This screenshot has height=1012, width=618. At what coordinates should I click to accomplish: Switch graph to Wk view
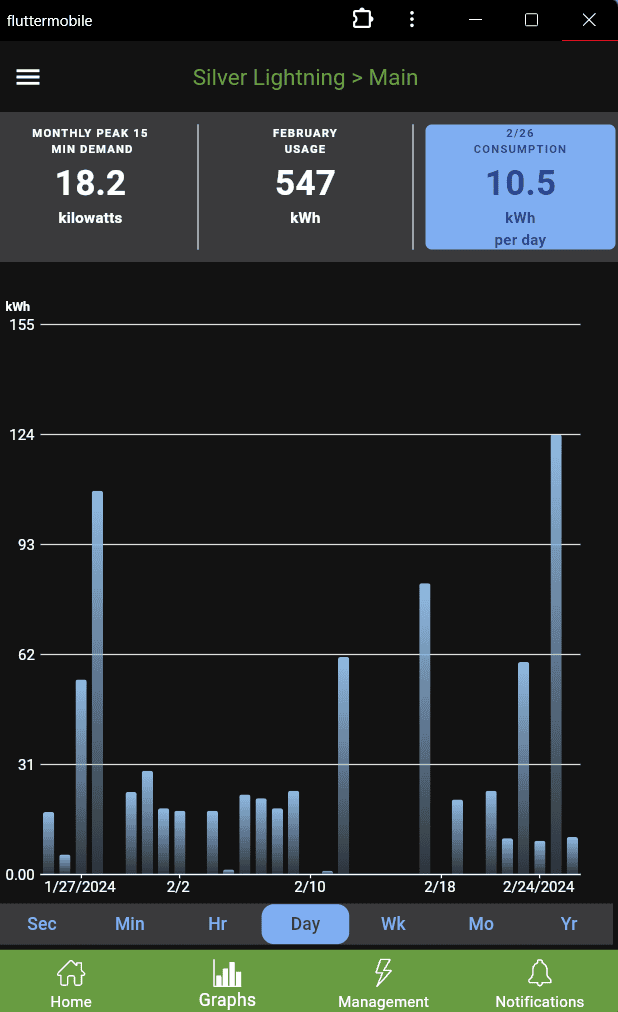tap(393, 924)
